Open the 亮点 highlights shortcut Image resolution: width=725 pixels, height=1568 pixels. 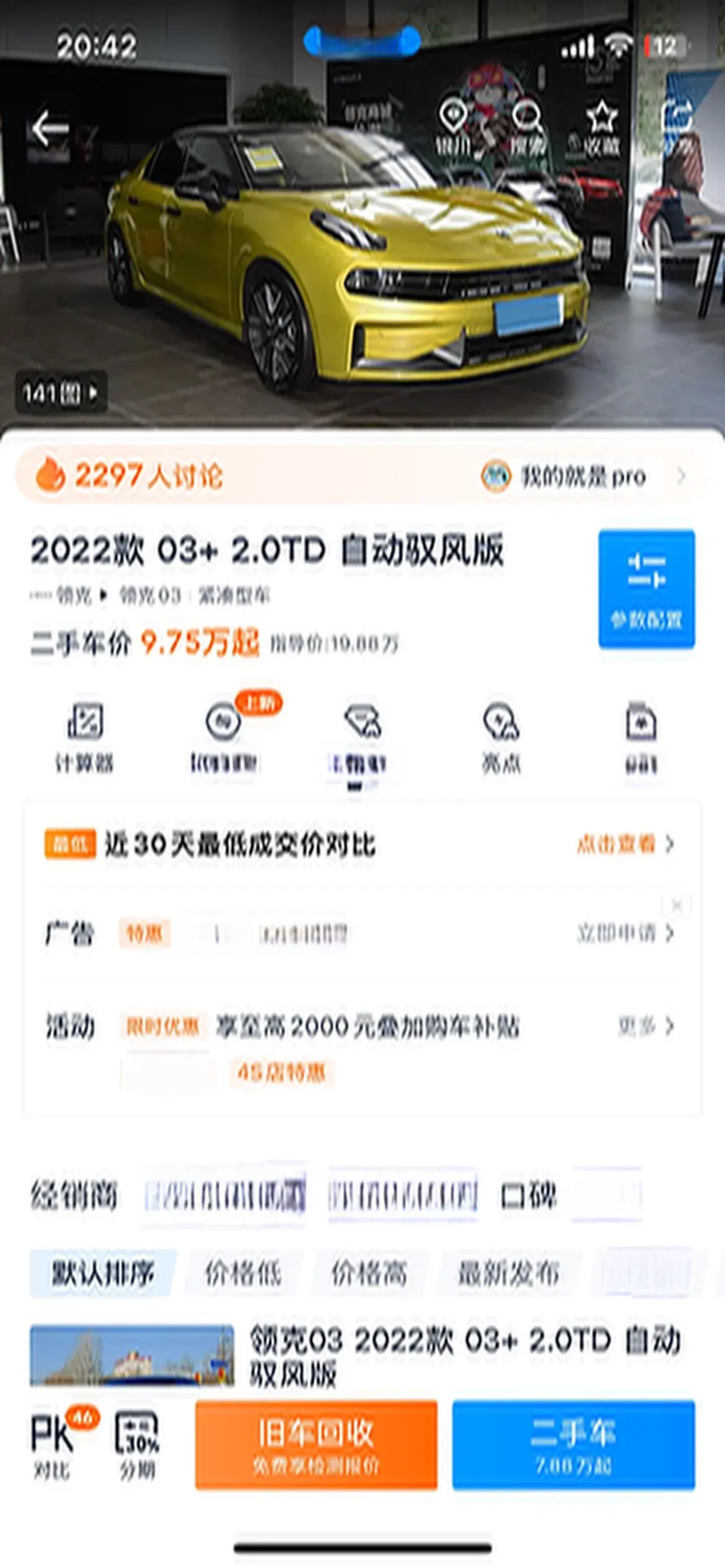501,737
